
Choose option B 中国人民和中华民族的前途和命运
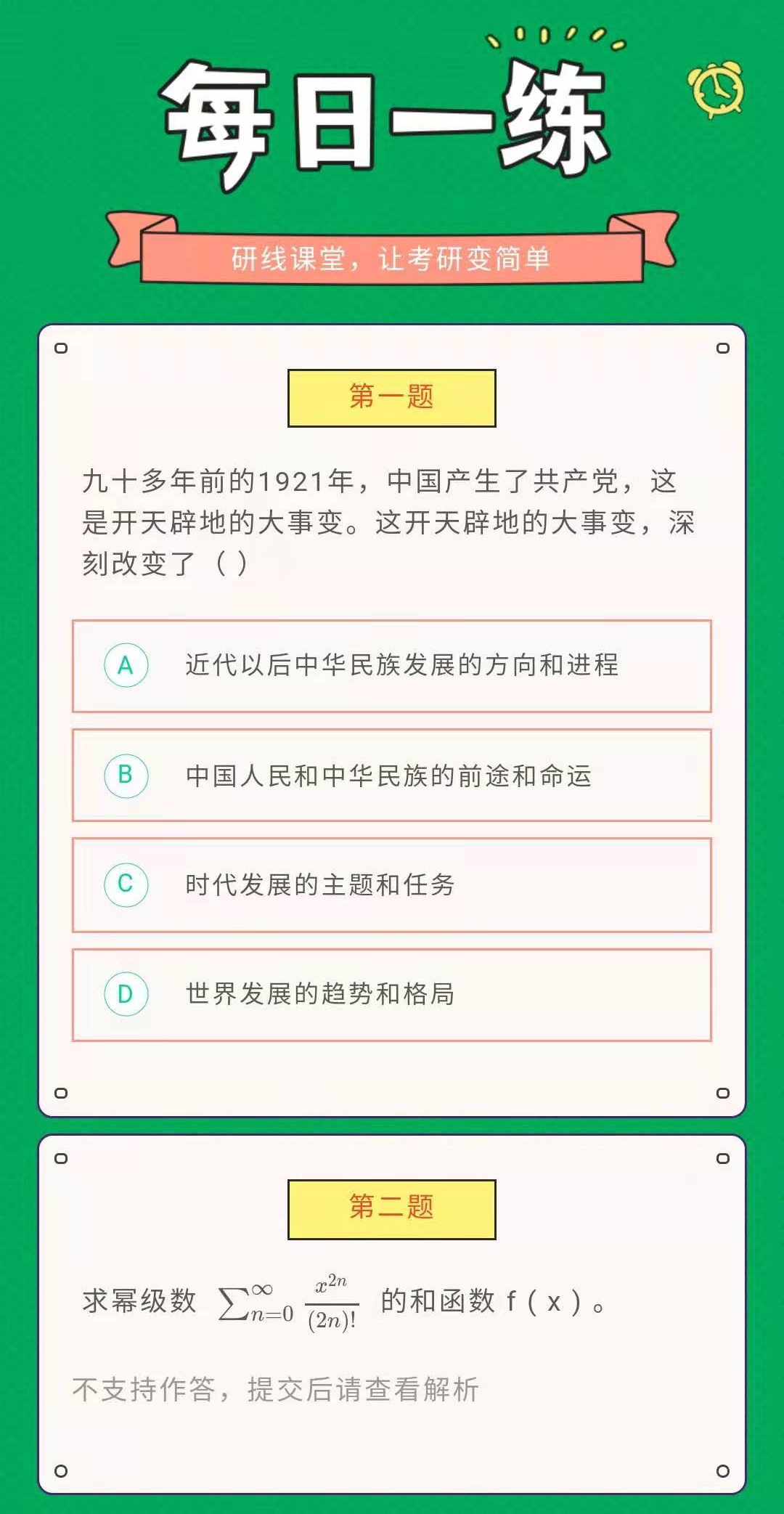[x=391, y=776]
